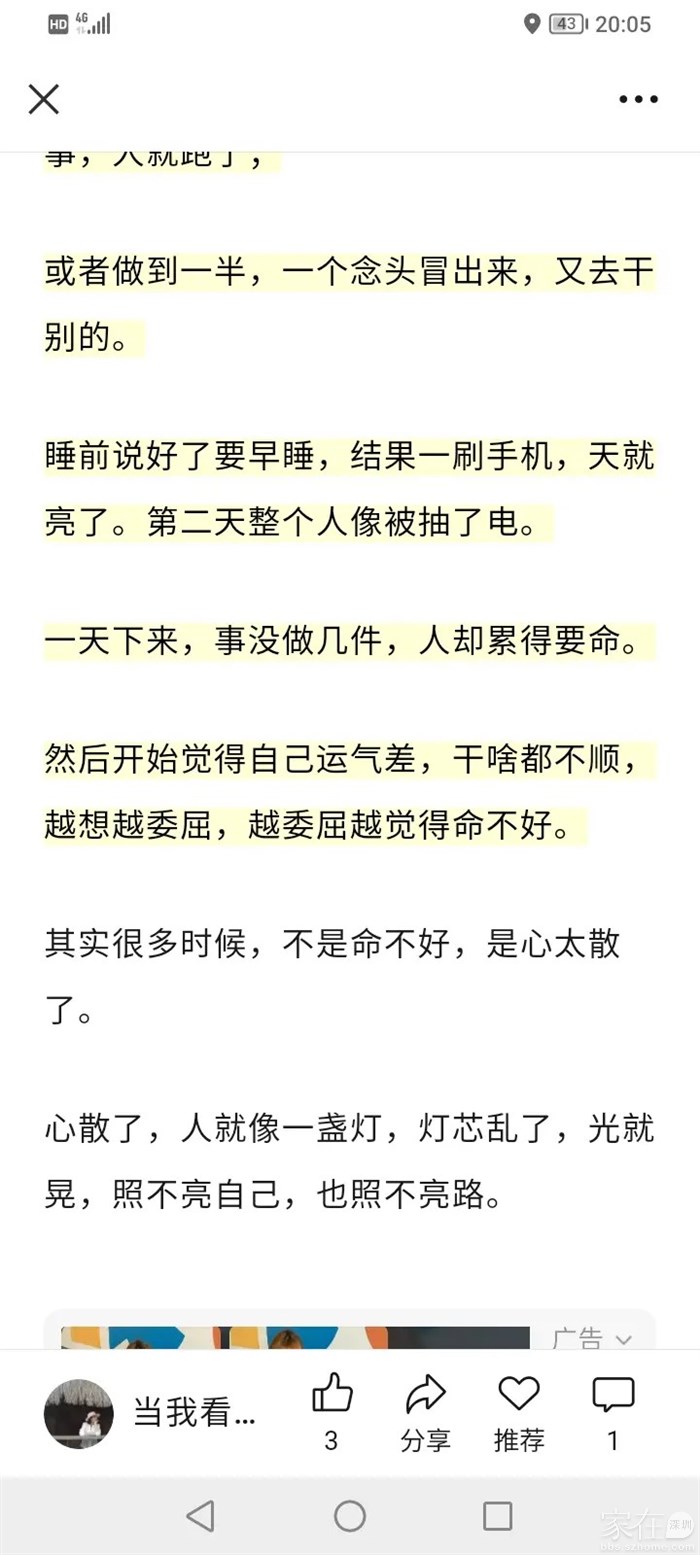Open the ad banner image
700x1555 pixels.
295,1337
